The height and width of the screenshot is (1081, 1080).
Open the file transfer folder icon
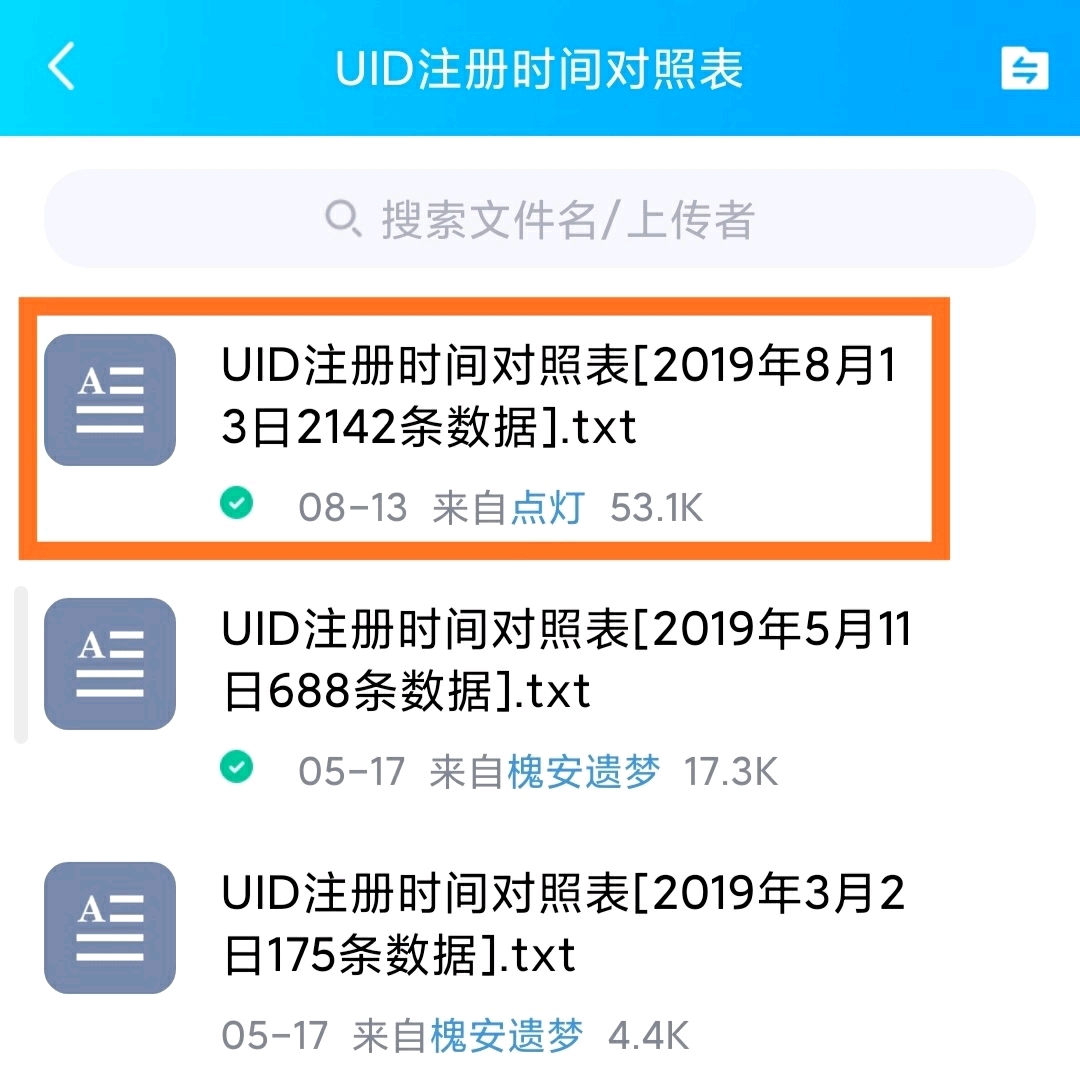(1025, 68)
